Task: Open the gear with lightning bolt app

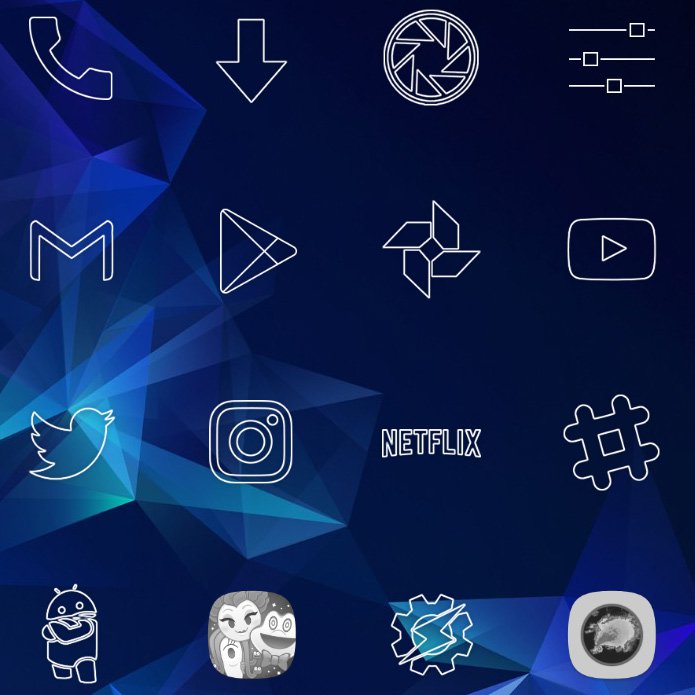Action: [x=431, y=634]
